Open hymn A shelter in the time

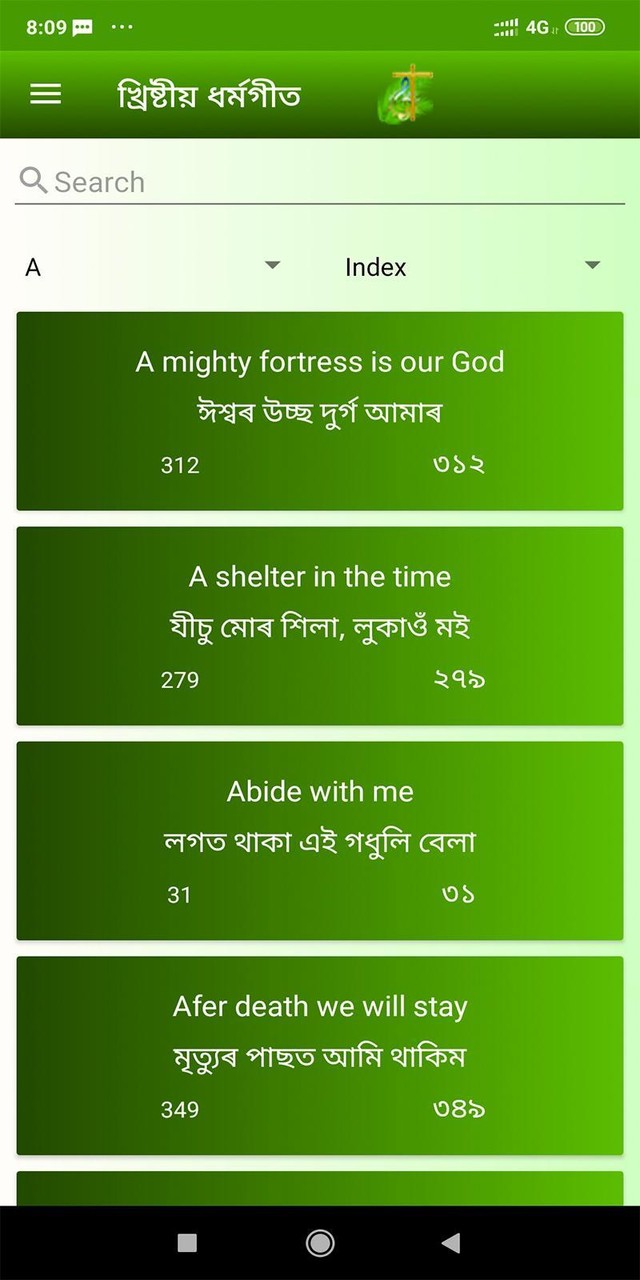click(320, 626)
